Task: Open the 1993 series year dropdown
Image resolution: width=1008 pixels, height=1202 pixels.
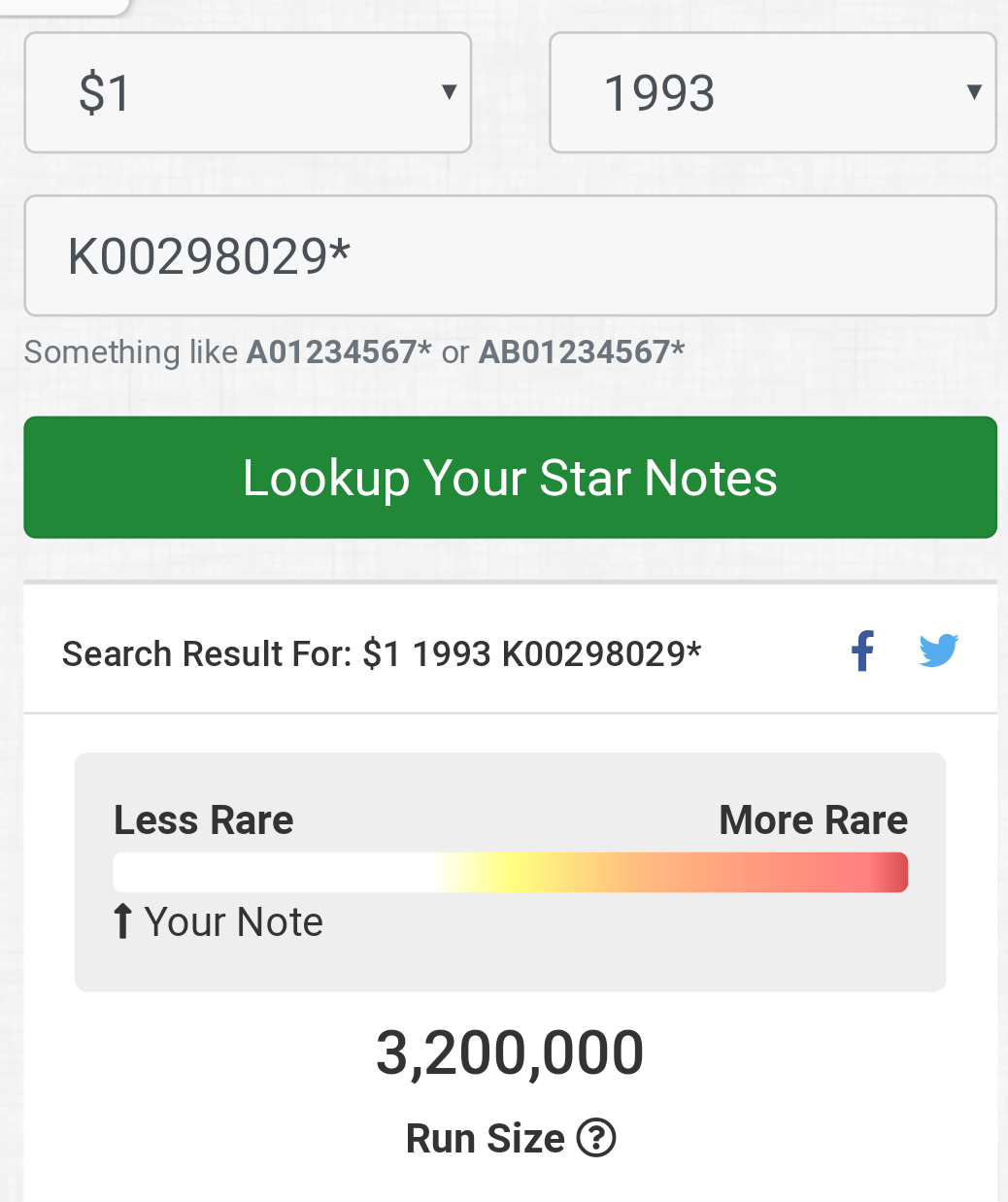Action: [772, 93]
